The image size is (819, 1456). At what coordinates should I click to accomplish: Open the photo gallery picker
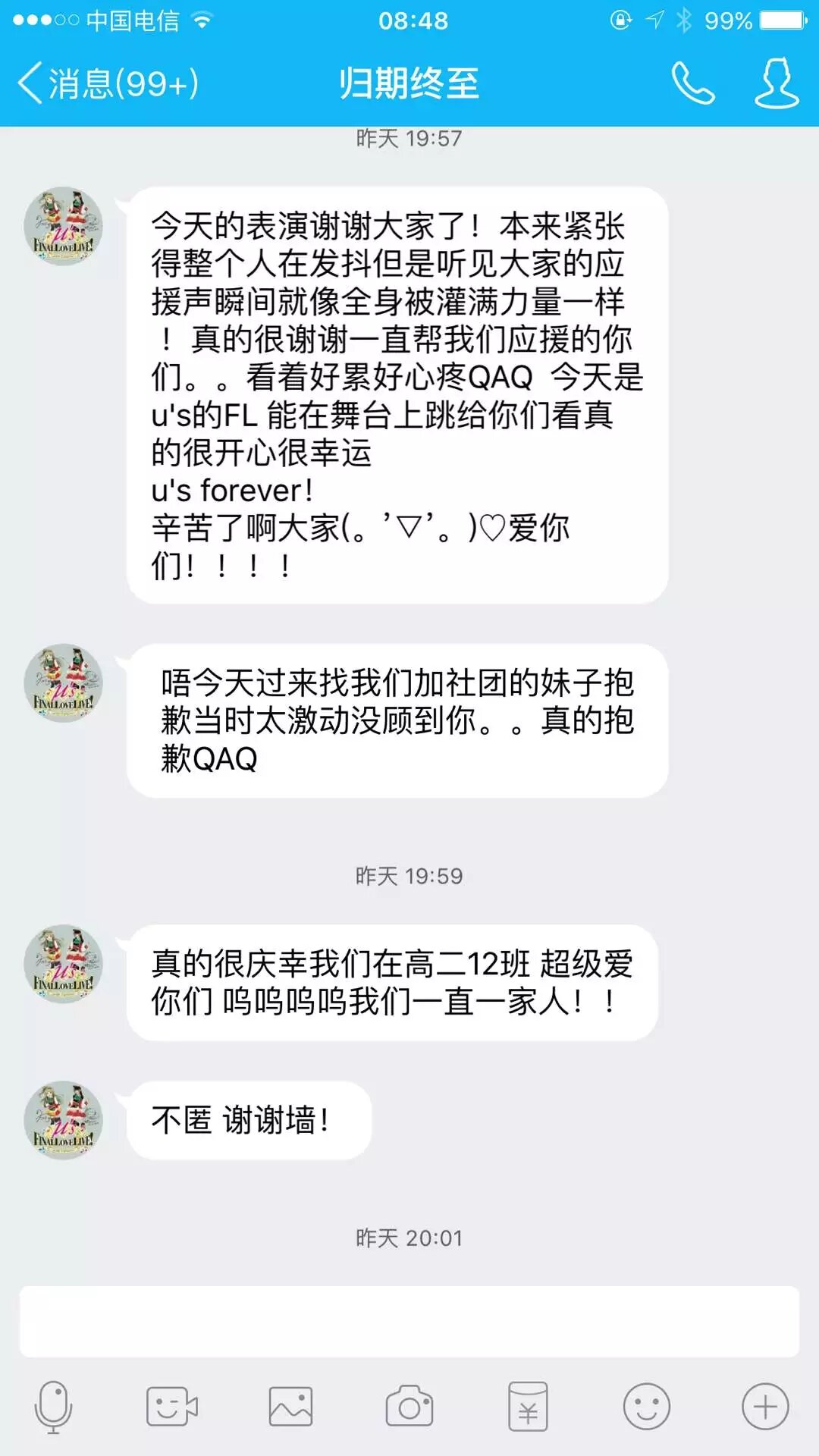(x=290, y=1407)
